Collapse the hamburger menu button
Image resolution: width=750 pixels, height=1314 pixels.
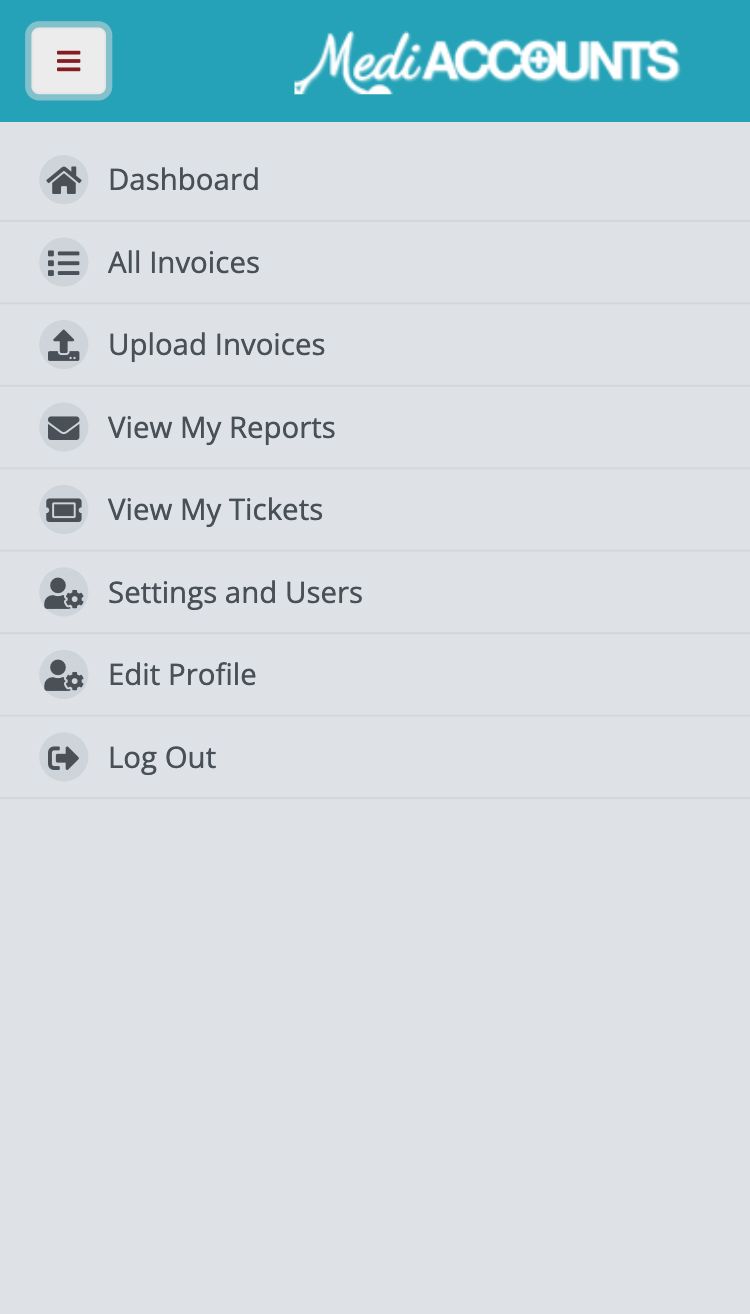tap(68, 61)
